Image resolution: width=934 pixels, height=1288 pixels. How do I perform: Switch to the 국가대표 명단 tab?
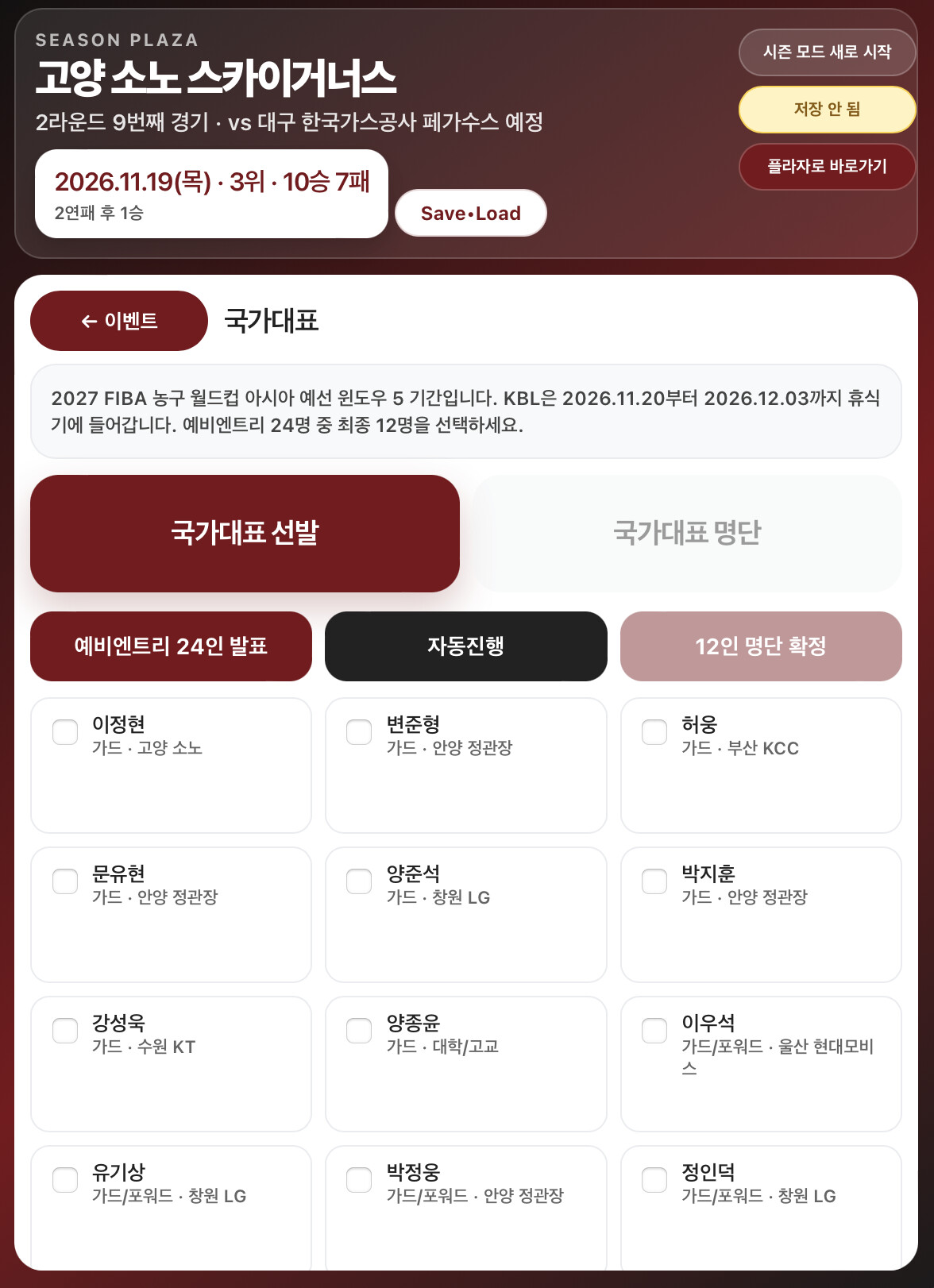point(687,534)
